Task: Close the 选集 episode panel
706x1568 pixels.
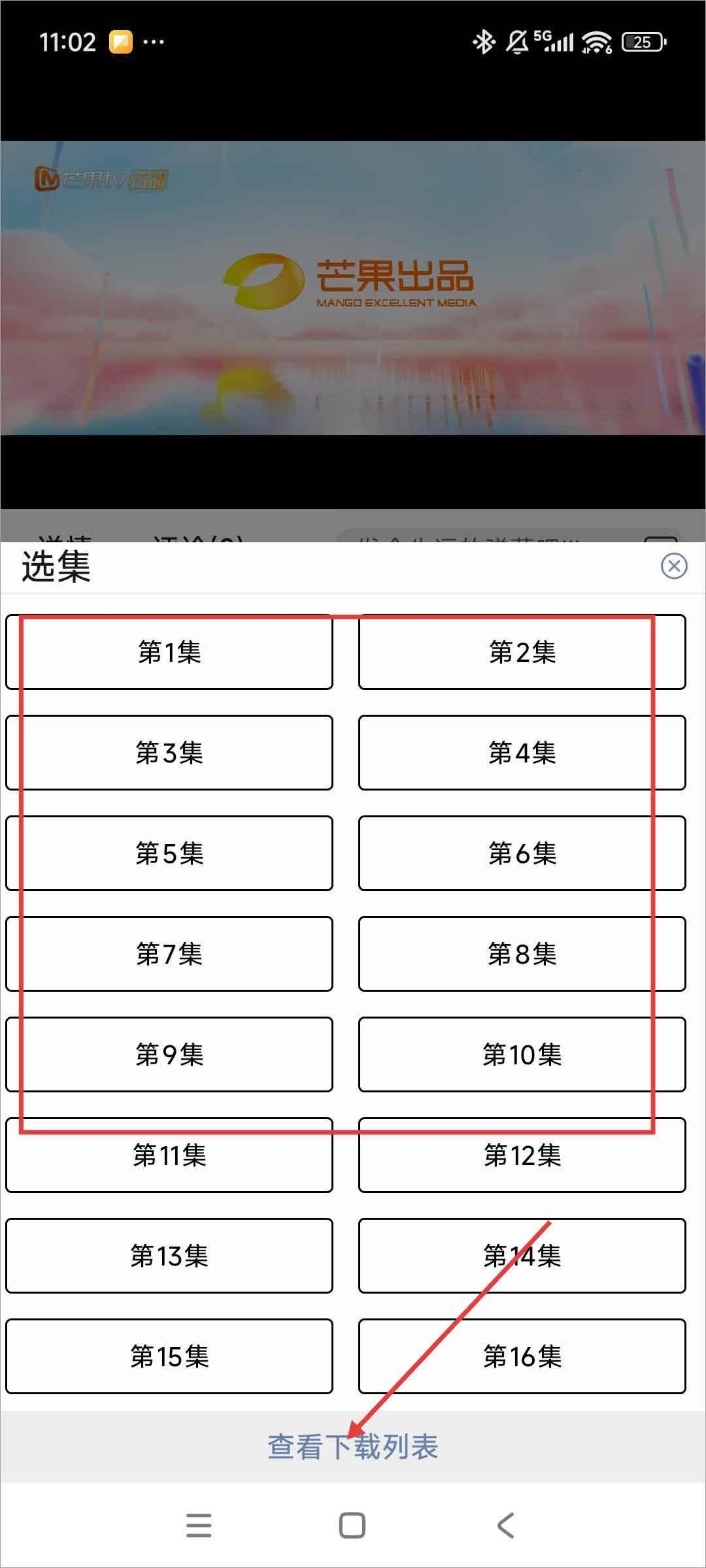Action: [673, 566]
